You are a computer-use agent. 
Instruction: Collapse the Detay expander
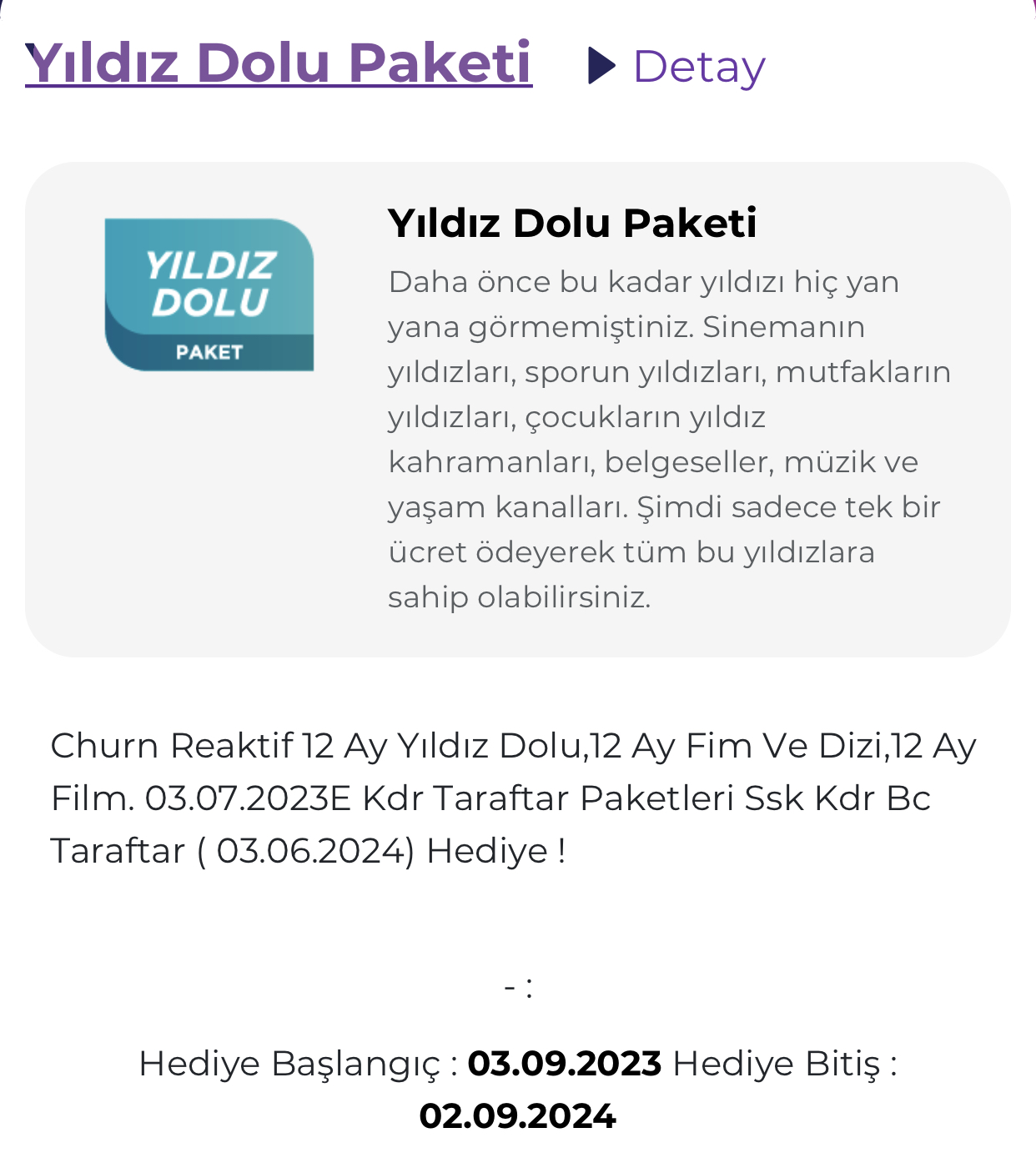[676, 67]
